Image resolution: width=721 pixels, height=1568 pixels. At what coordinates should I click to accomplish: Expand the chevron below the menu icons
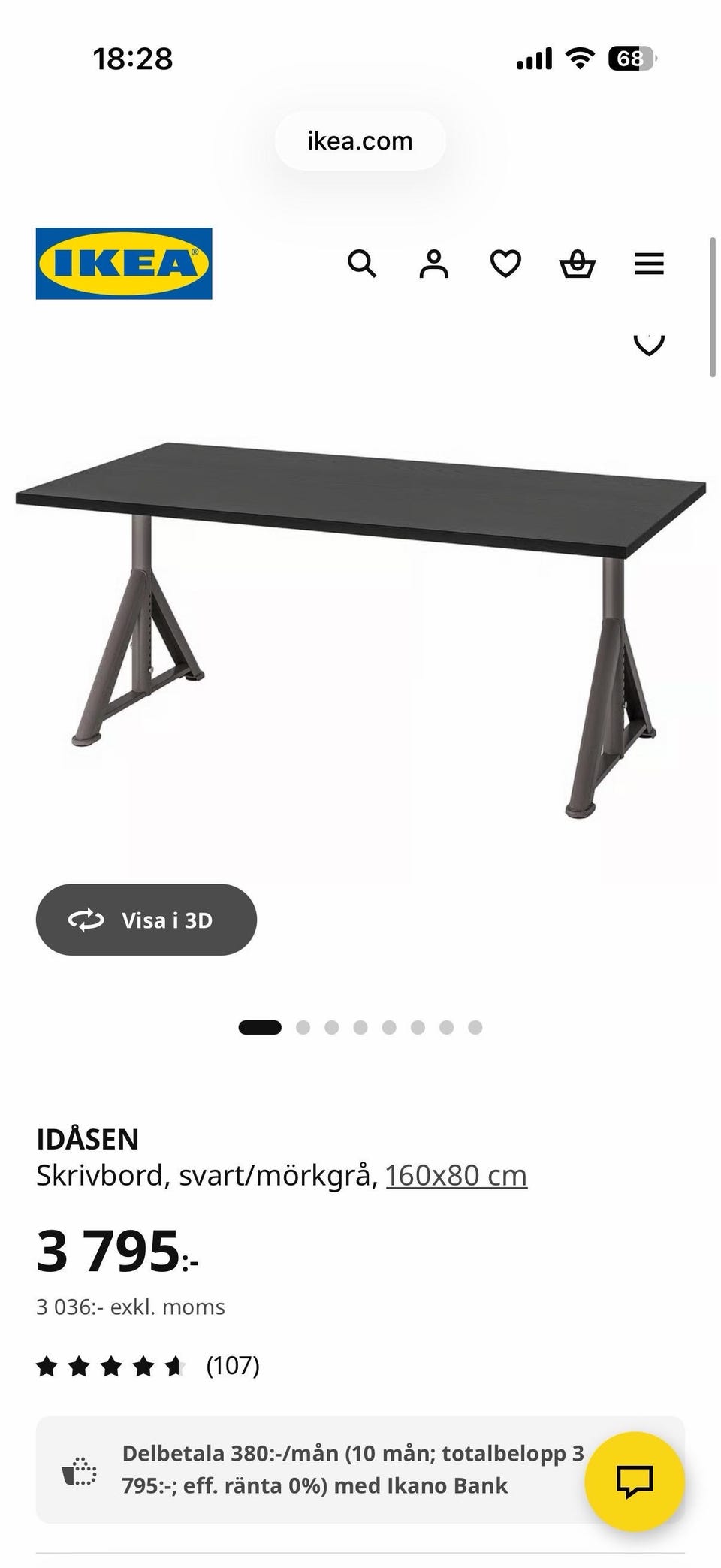(648, 344)
